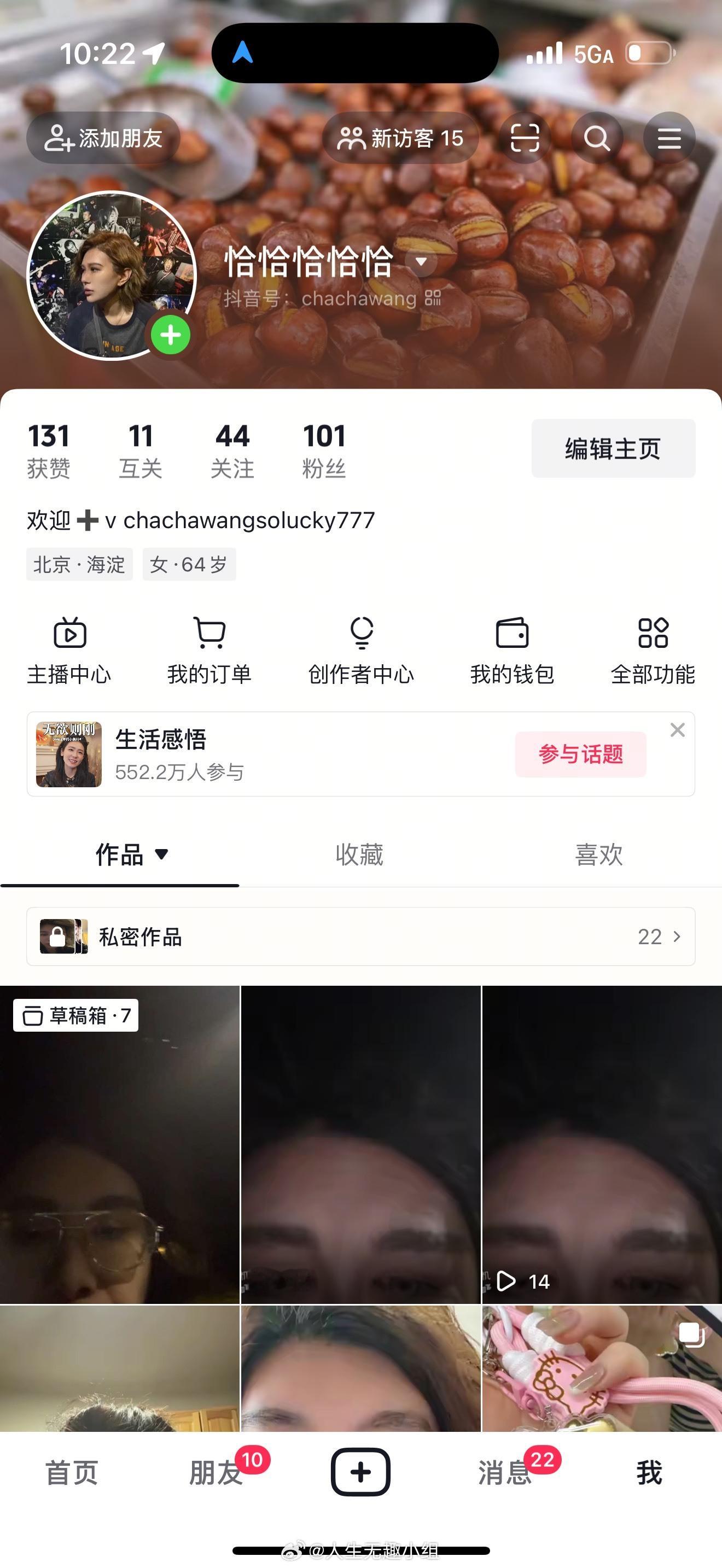The image size is (722, 1568).
Task: Tap the search icon
Action: (x=597, y=138)
